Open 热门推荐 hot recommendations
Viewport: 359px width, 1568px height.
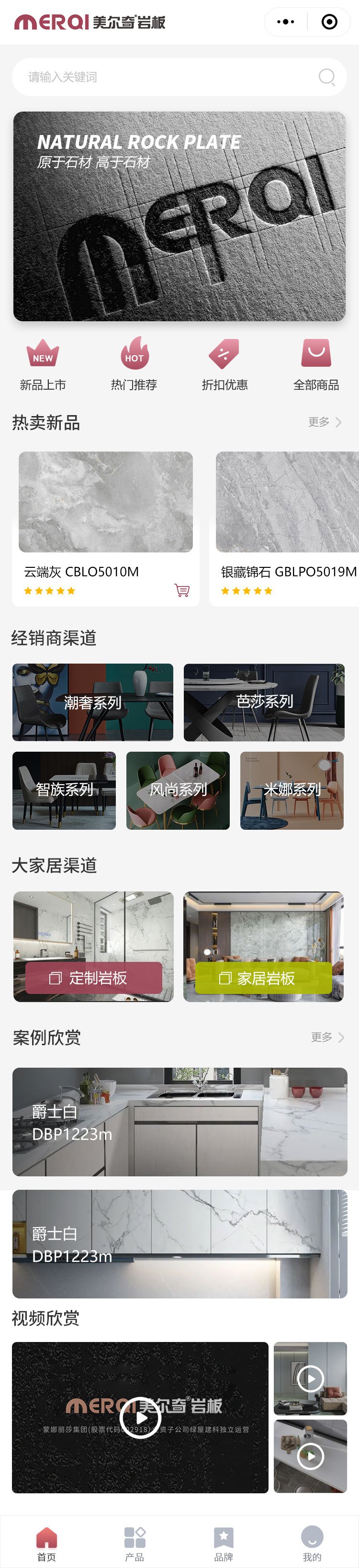(x=134, y=364)
